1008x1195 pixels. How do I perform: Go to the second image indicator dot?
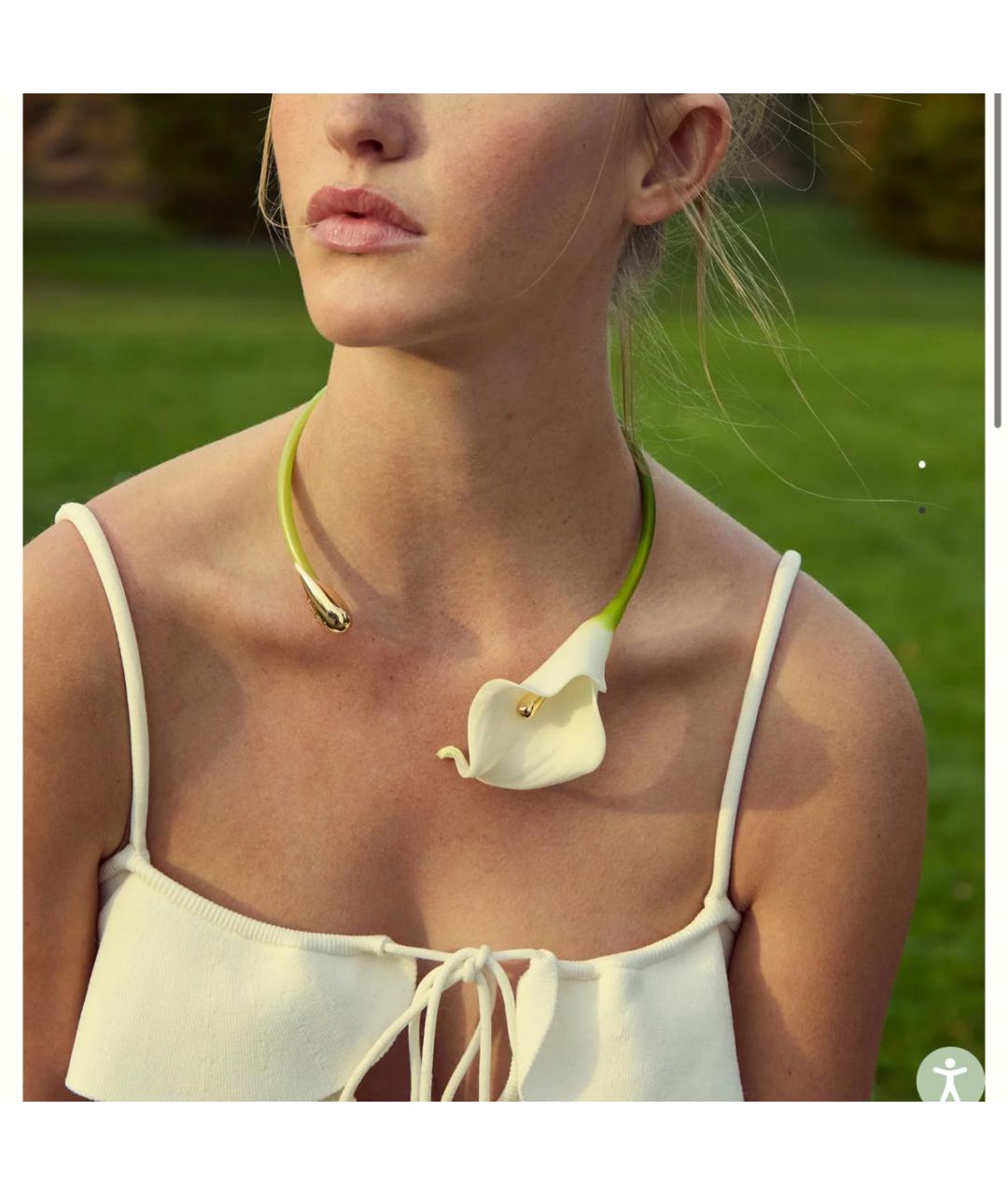(x=922, y=510)
